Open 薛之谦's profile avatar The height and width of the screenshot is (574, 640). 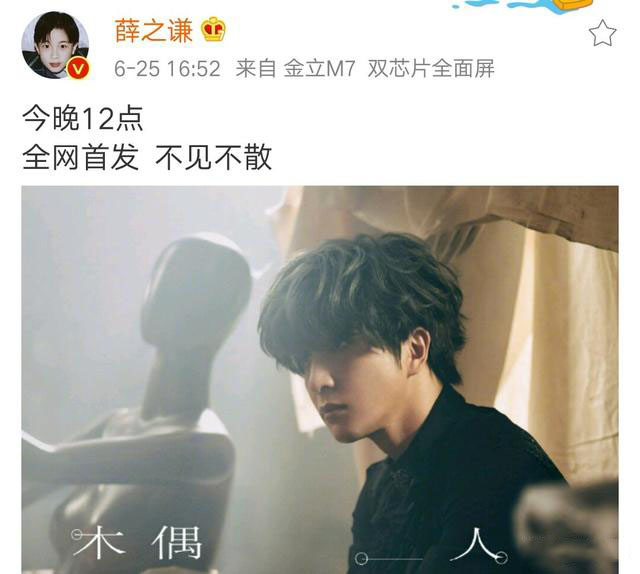click(55, 45)
